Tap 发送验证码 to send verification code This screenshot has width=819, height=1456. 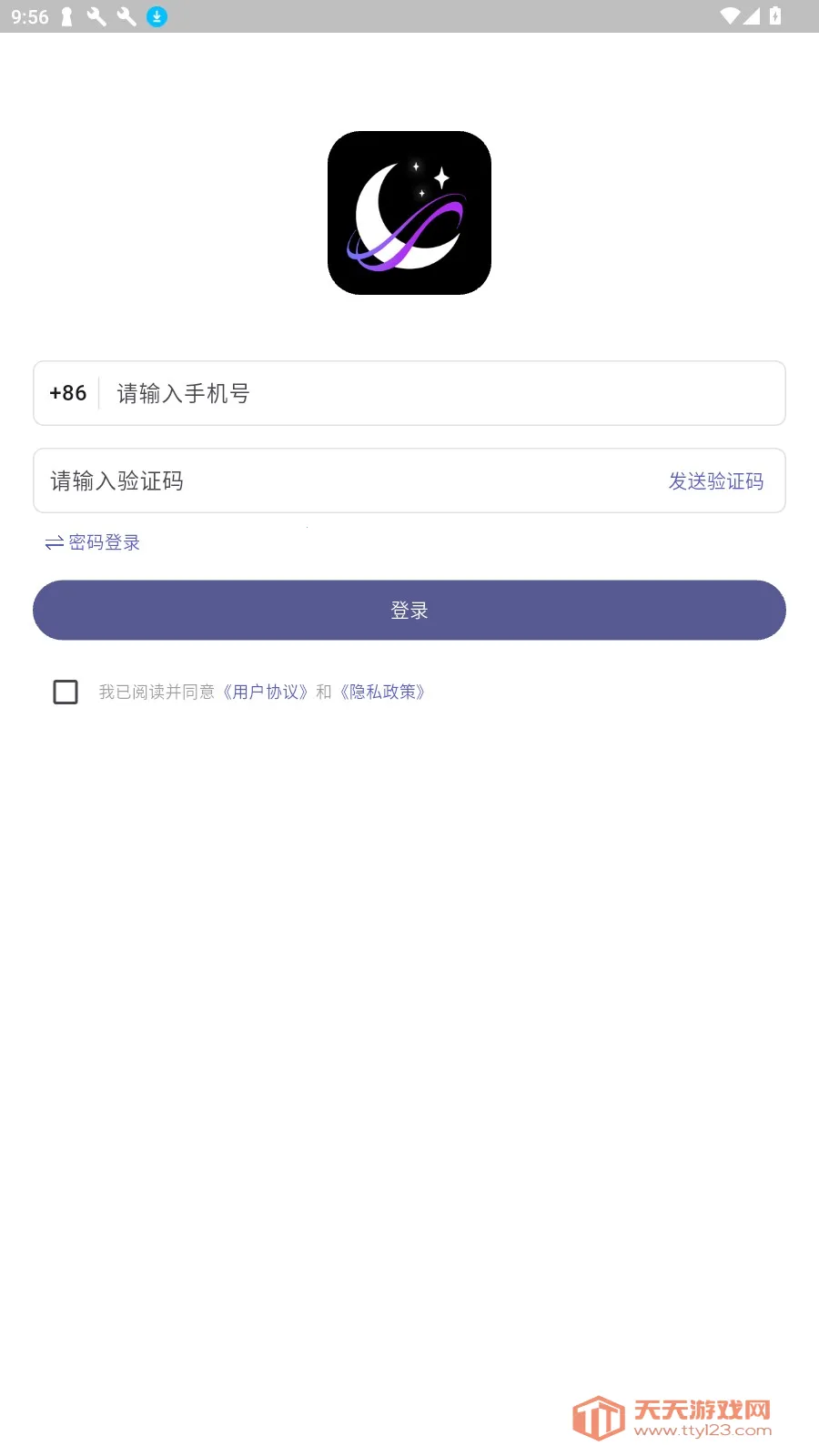point(717,482)
